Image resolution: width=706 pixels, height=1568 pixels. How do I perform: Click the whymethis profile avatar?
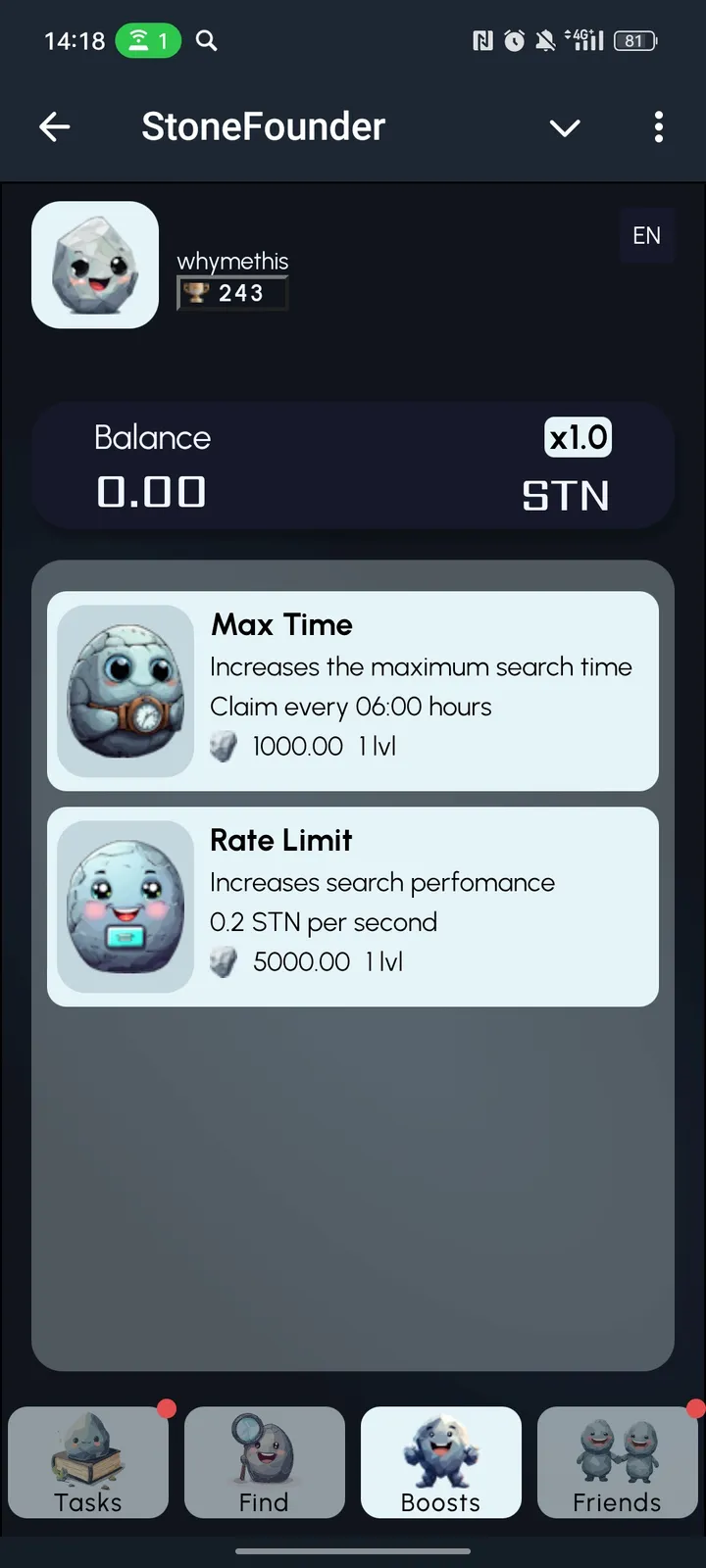pos(94,265)
